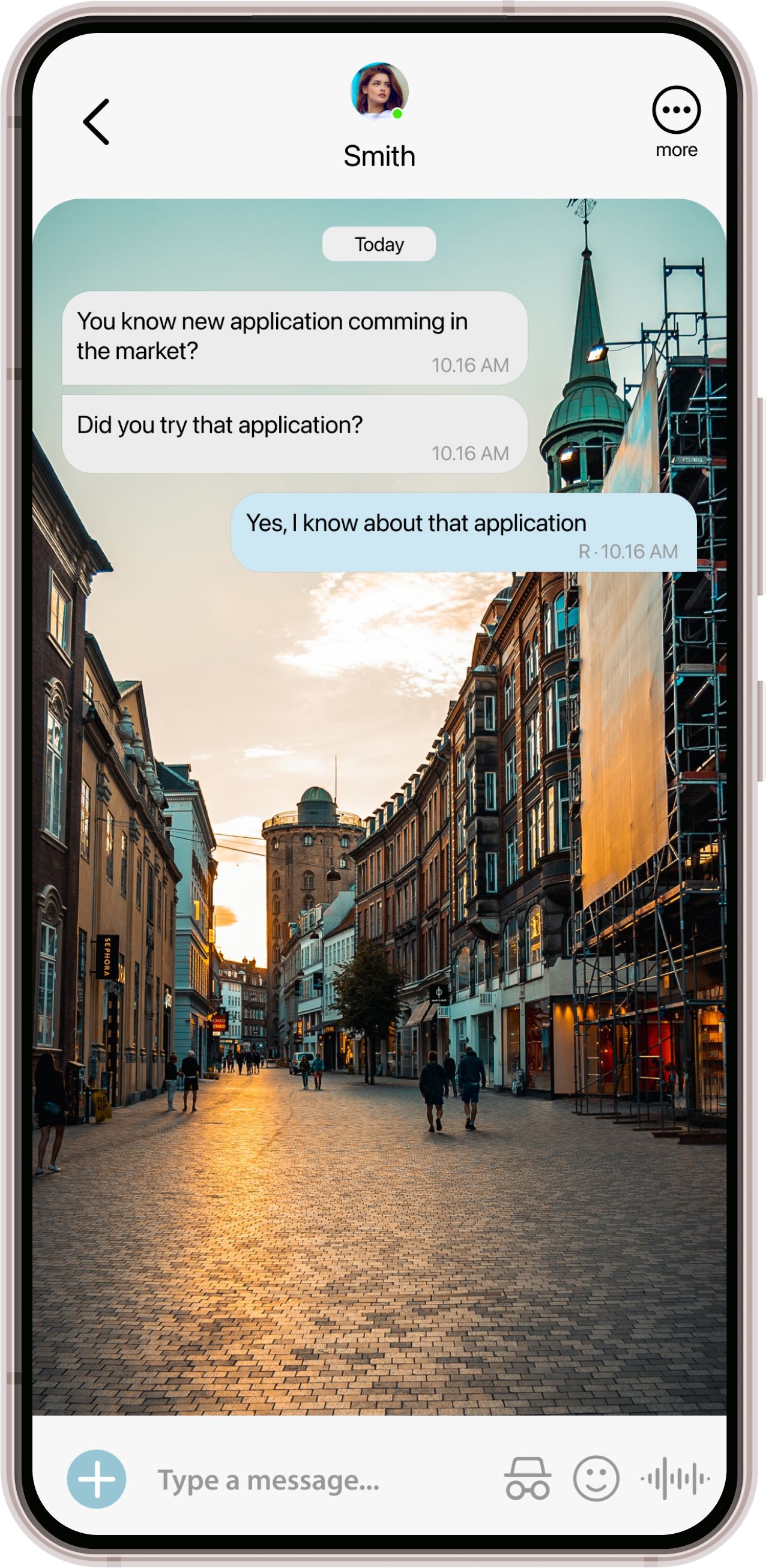Viewport: 766px width, 1568px height.
Task: Record a voice message
Action: point(675,1478)
